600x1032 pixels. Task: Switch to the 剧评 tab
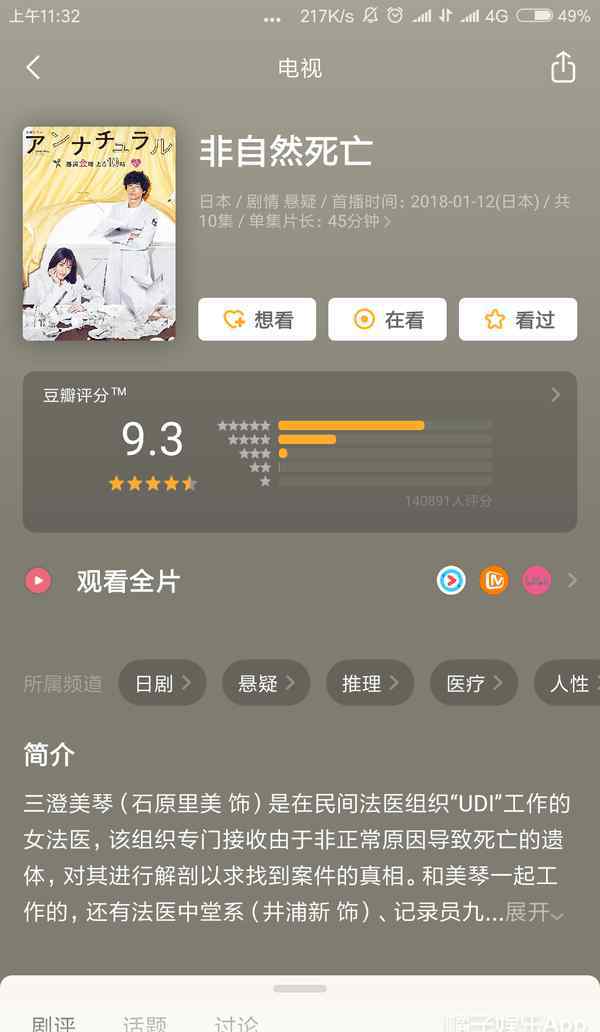point(53,1022)
